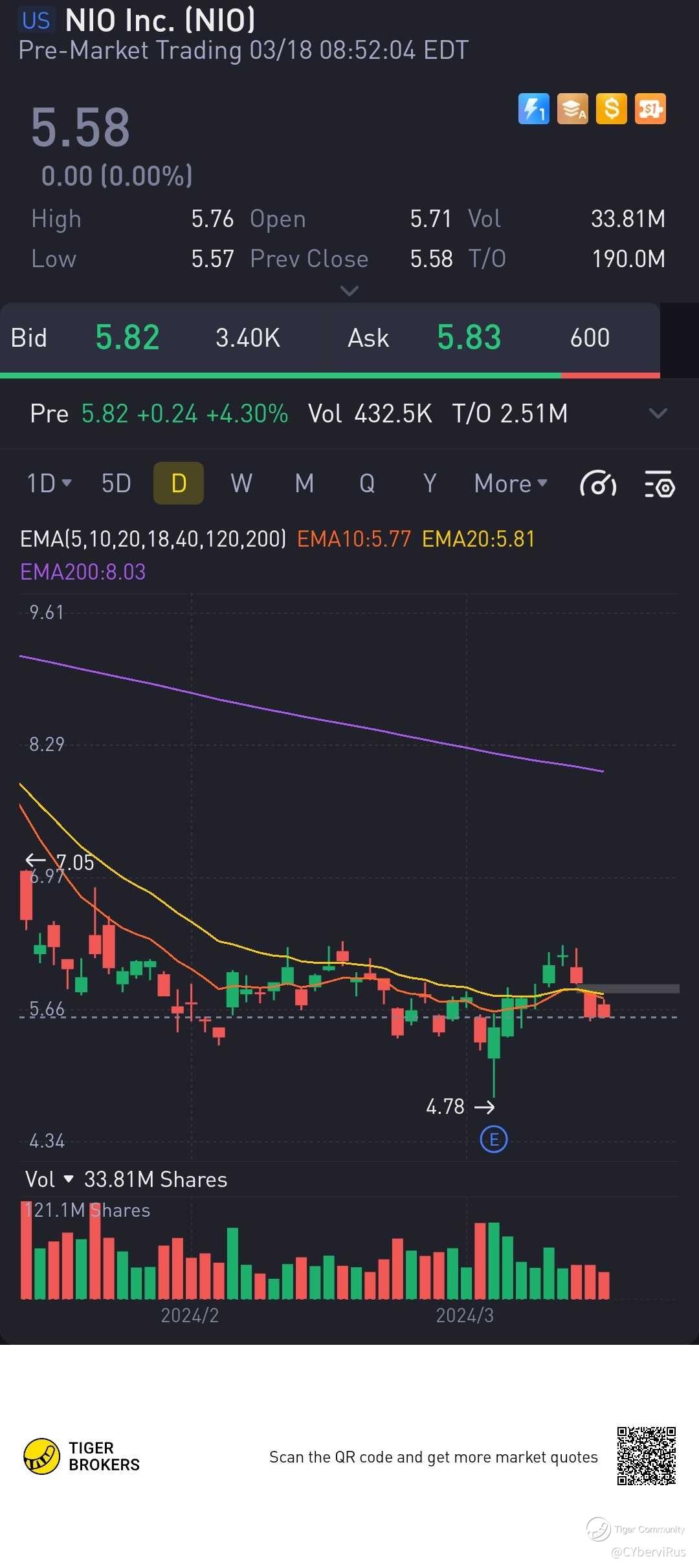Image resolution: width=699 pixels, height=1568 pixels.
Task: Open the Vol indicator dropdown
Action: tap(49, 1179)
